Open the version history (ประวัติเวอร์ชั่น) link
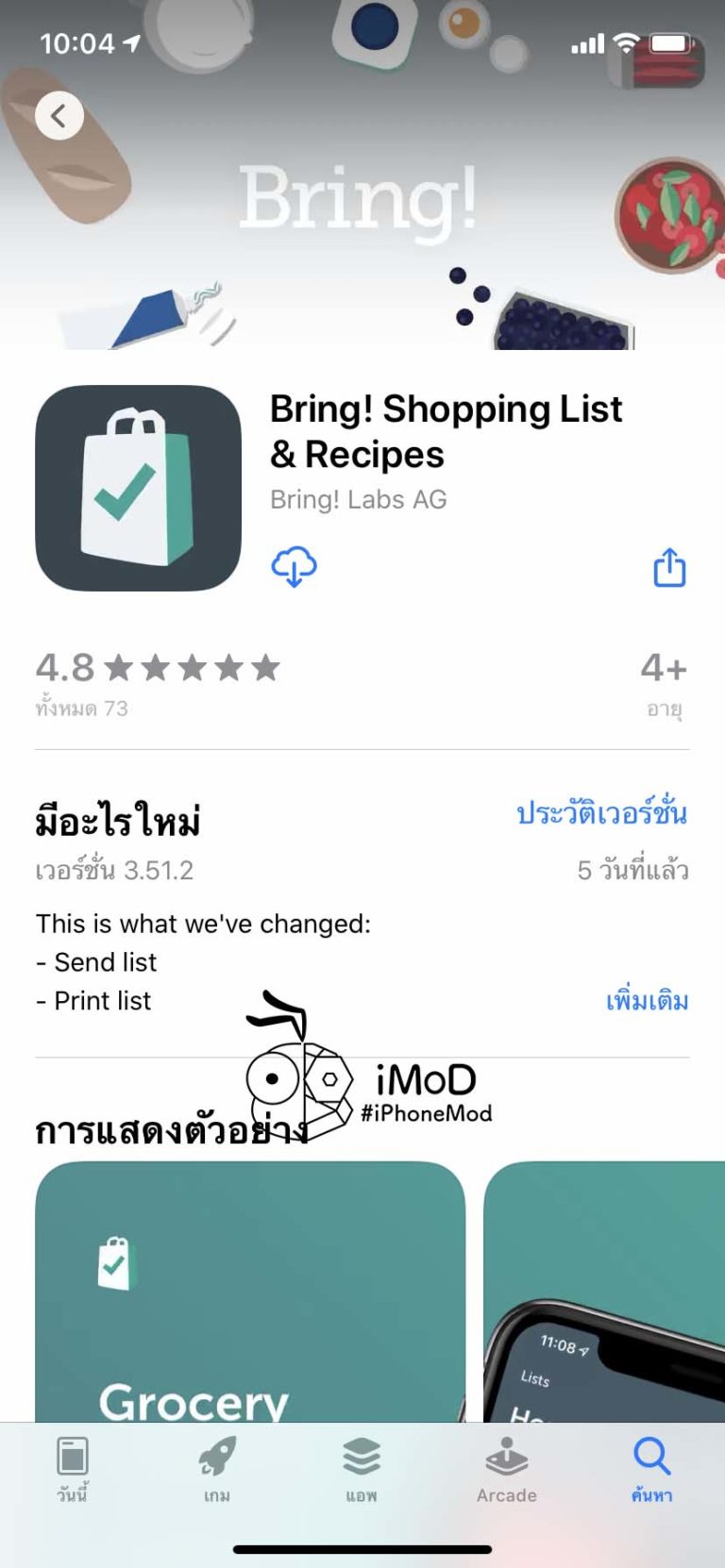 click(600, 813)
